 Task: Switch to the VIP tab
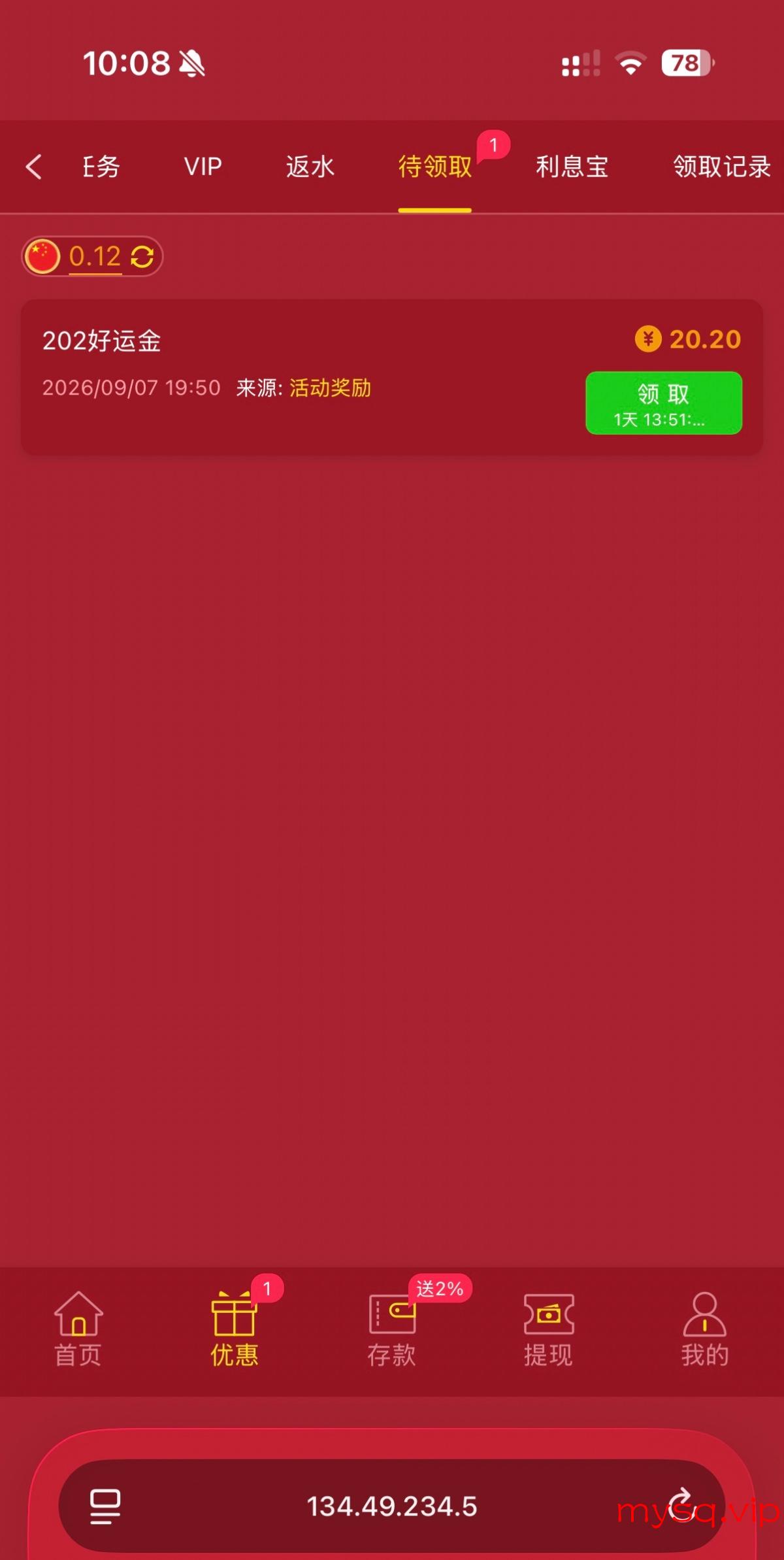pos(203,167)
